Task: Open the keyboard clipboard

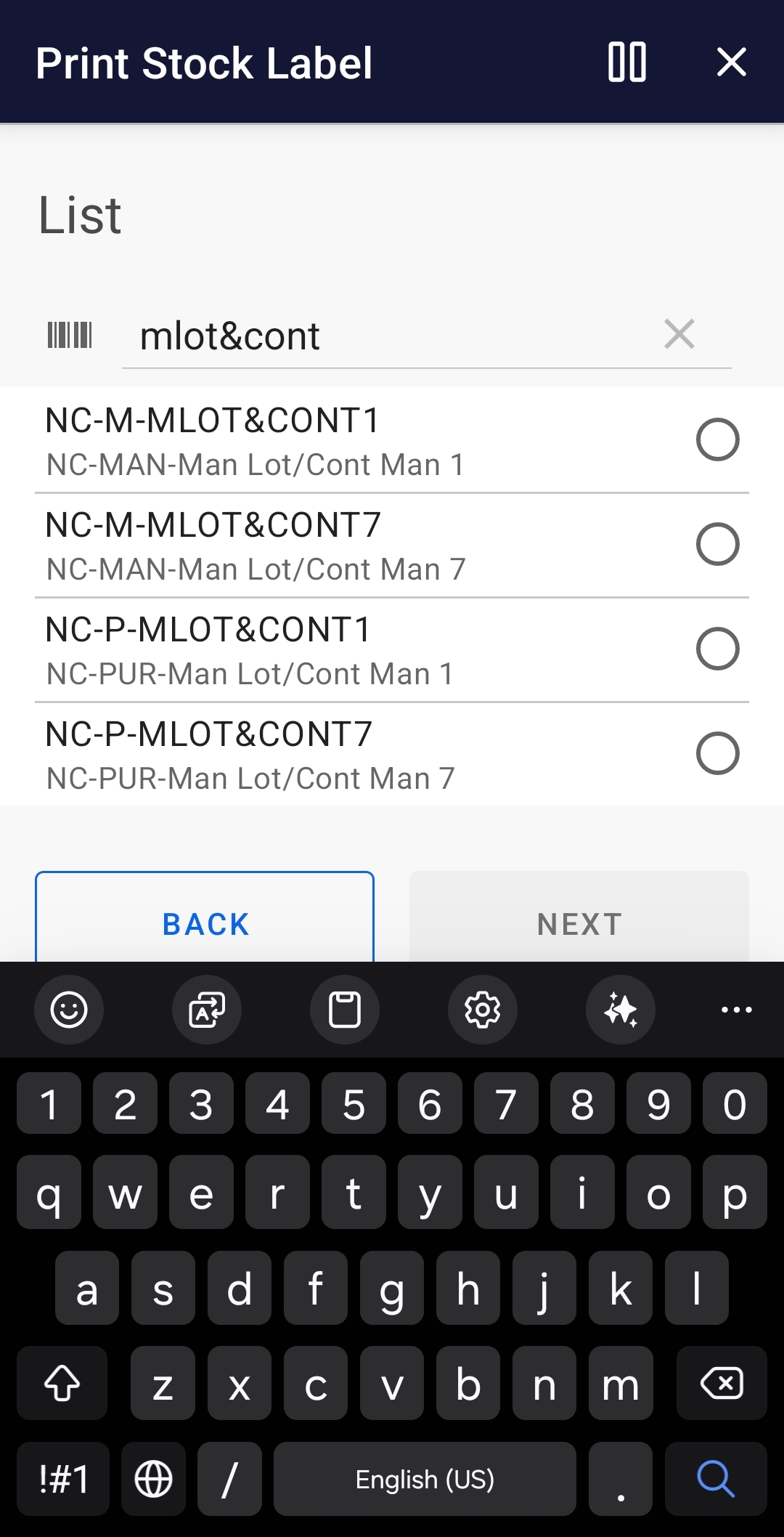Action: click(344, 1010)
